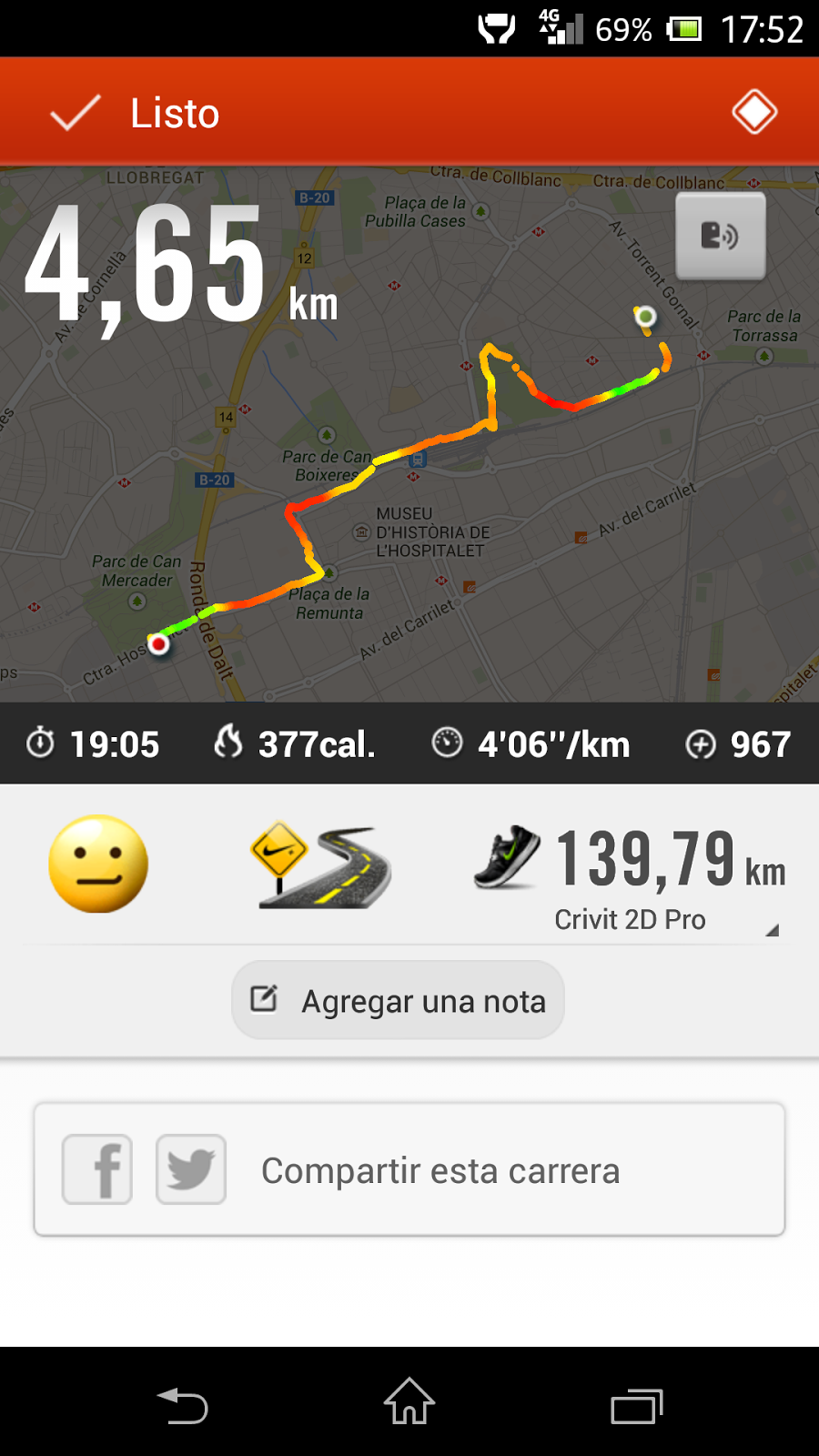Tap Listo to finish the run
Viewport: 819px width, 1456px height.
click(136, 114)
